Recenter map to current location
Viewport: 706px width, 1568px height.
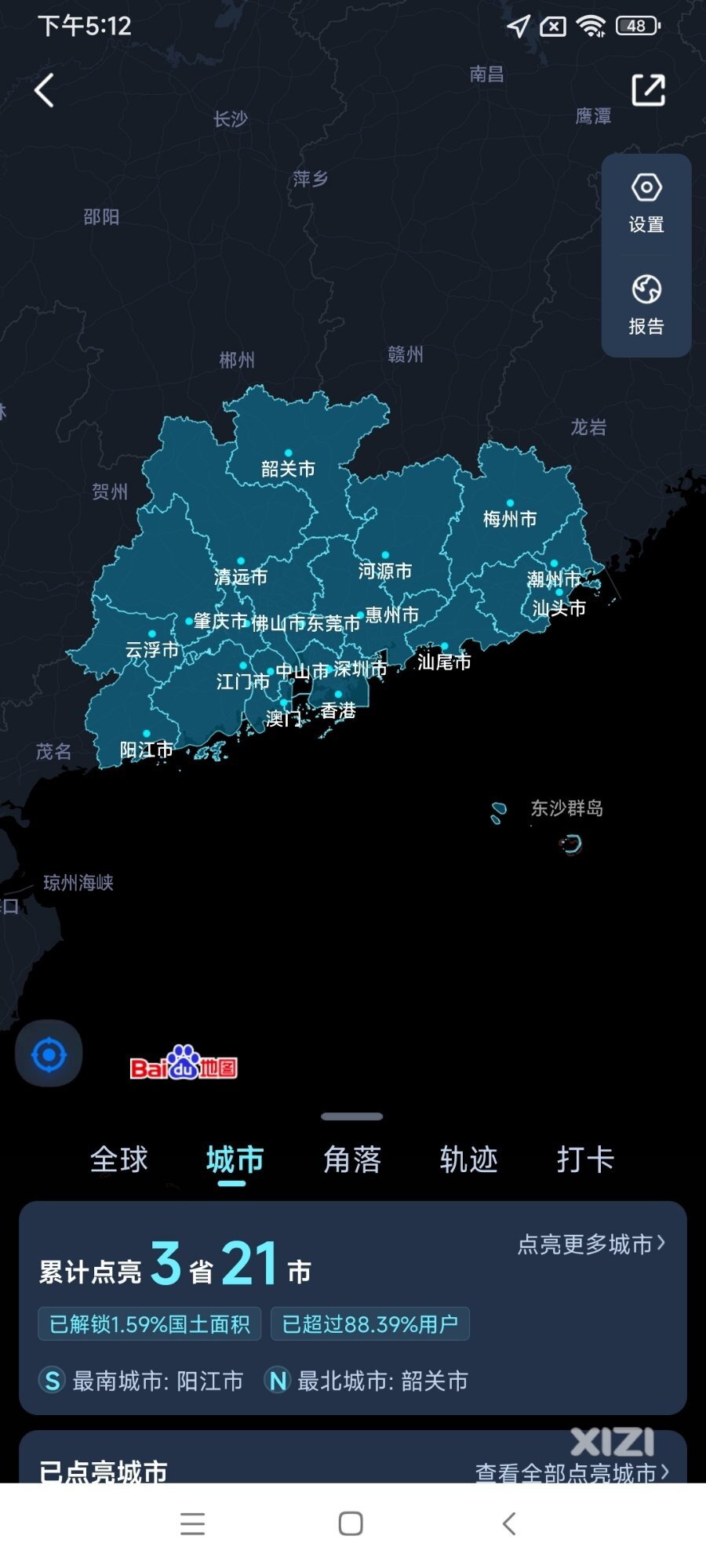click(x=49, y=1054)
